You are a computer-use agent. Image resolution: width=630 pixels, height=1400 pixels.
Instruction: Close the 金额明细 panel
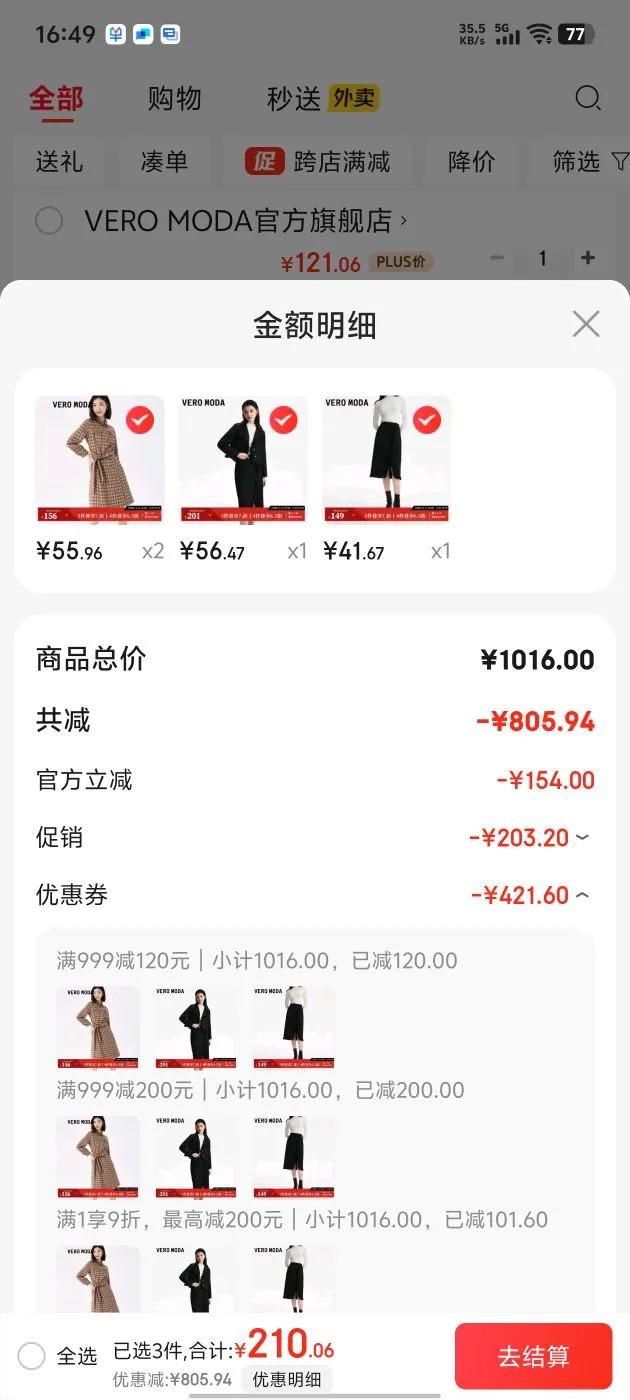click(585, 324)
